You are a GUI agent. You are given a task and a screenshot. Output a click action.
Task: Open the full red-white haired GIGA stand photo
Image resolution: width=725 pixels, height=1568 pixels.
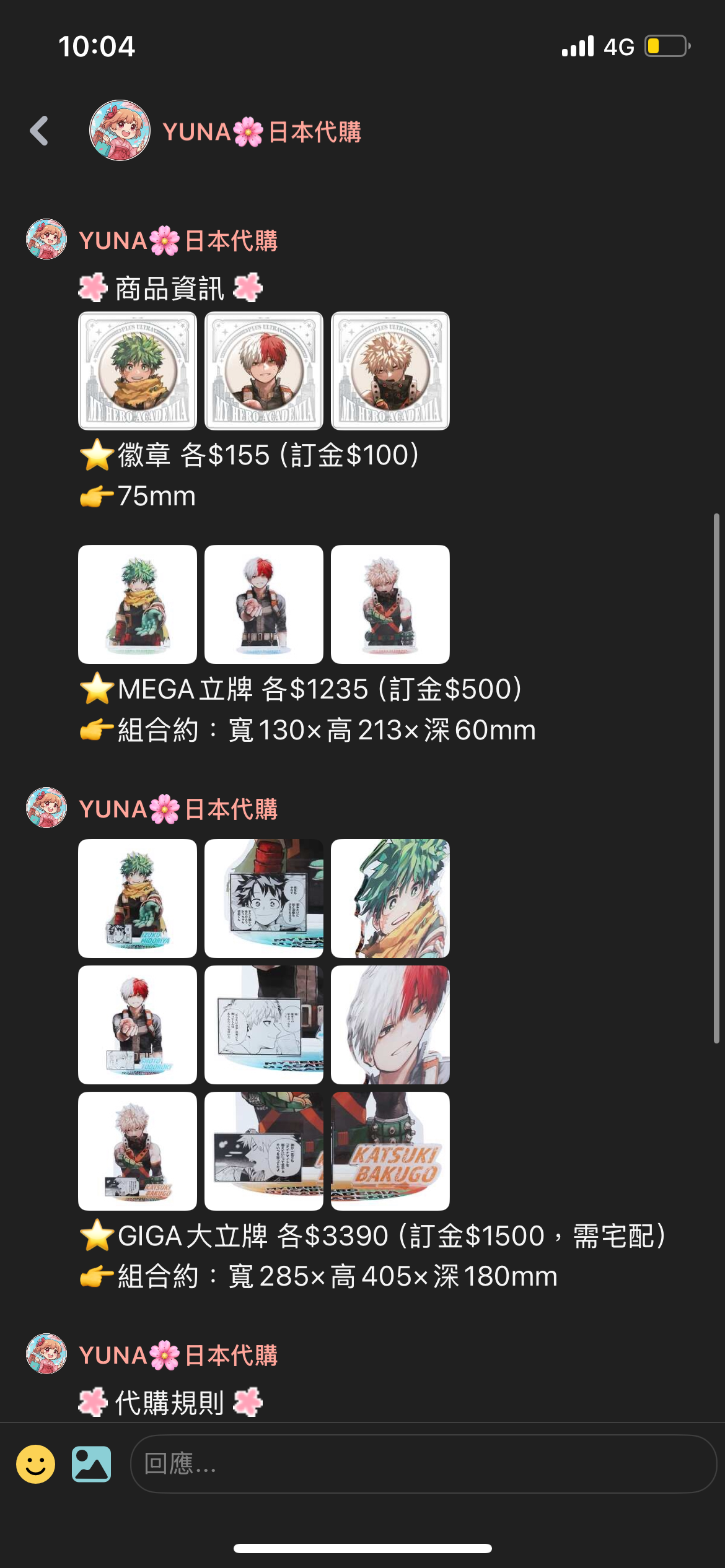[138, 1025]
